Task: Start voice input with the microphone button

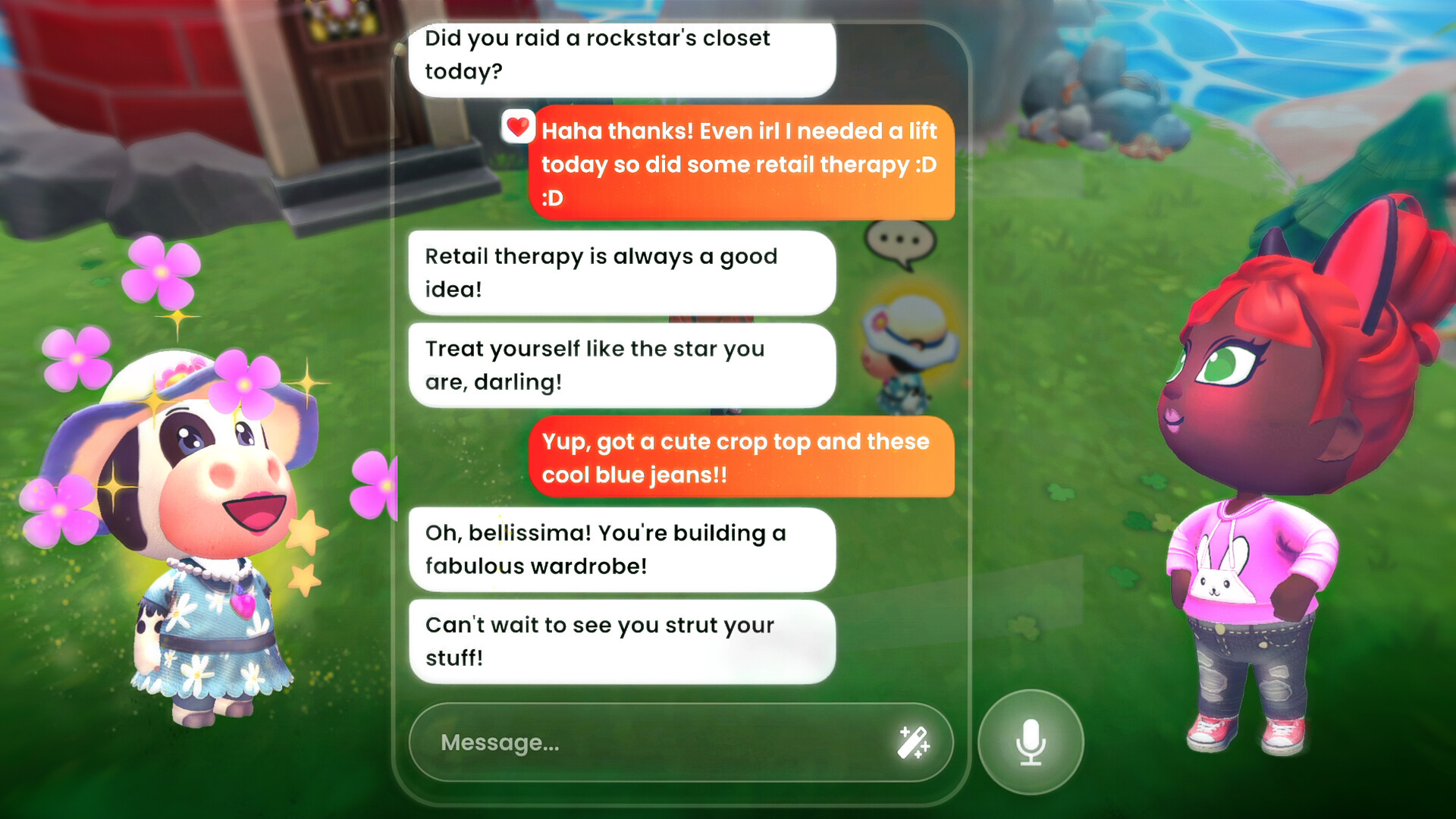Action: (x=1030, y=742)
